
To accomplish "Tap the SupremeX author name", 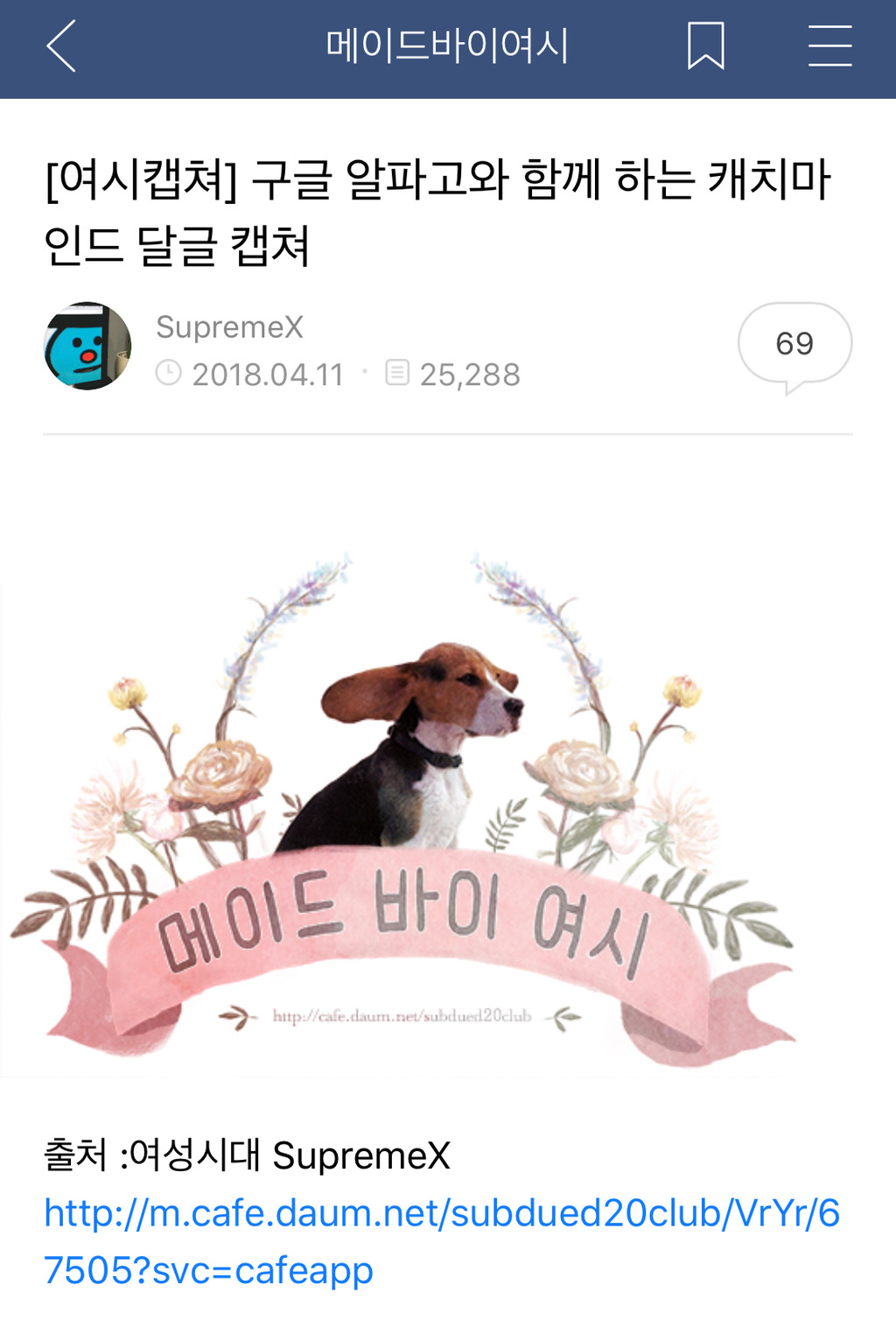I will pos(229,327).
